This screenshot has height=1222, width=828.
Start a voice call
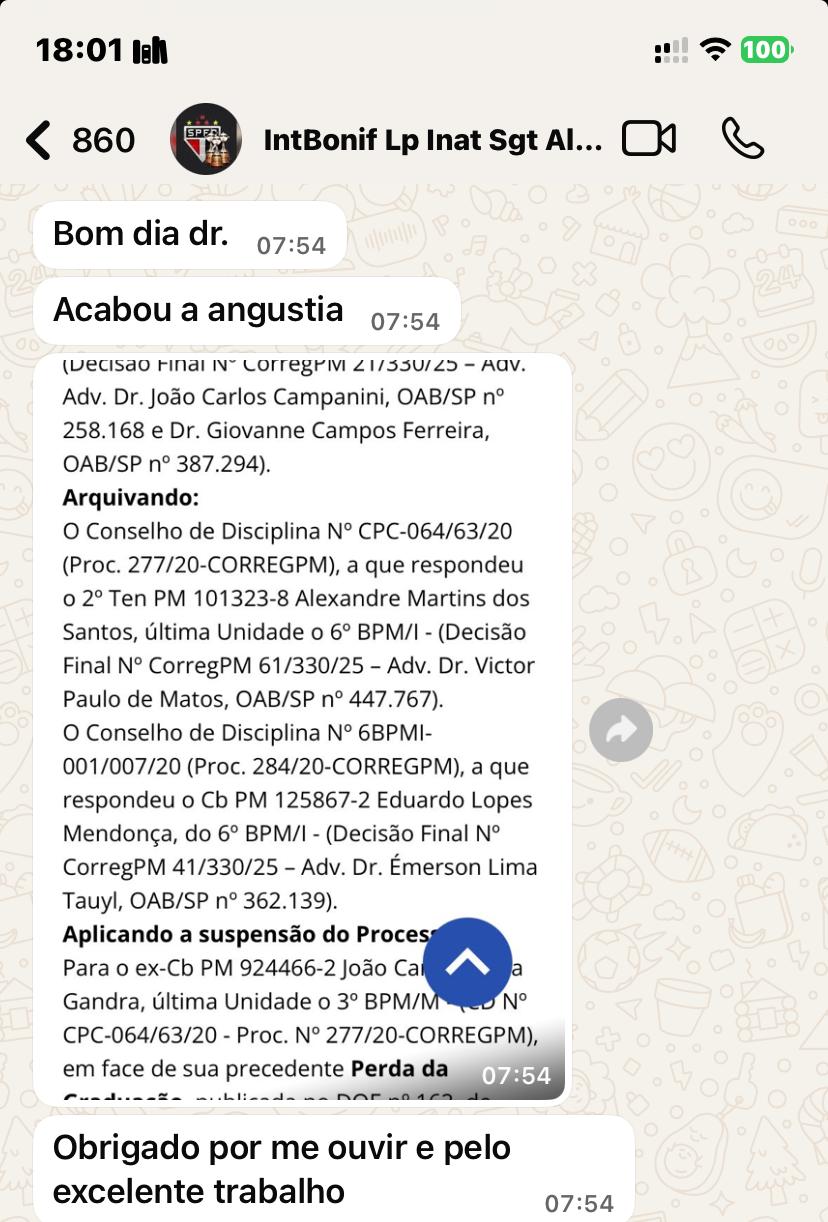coord(743,139)
